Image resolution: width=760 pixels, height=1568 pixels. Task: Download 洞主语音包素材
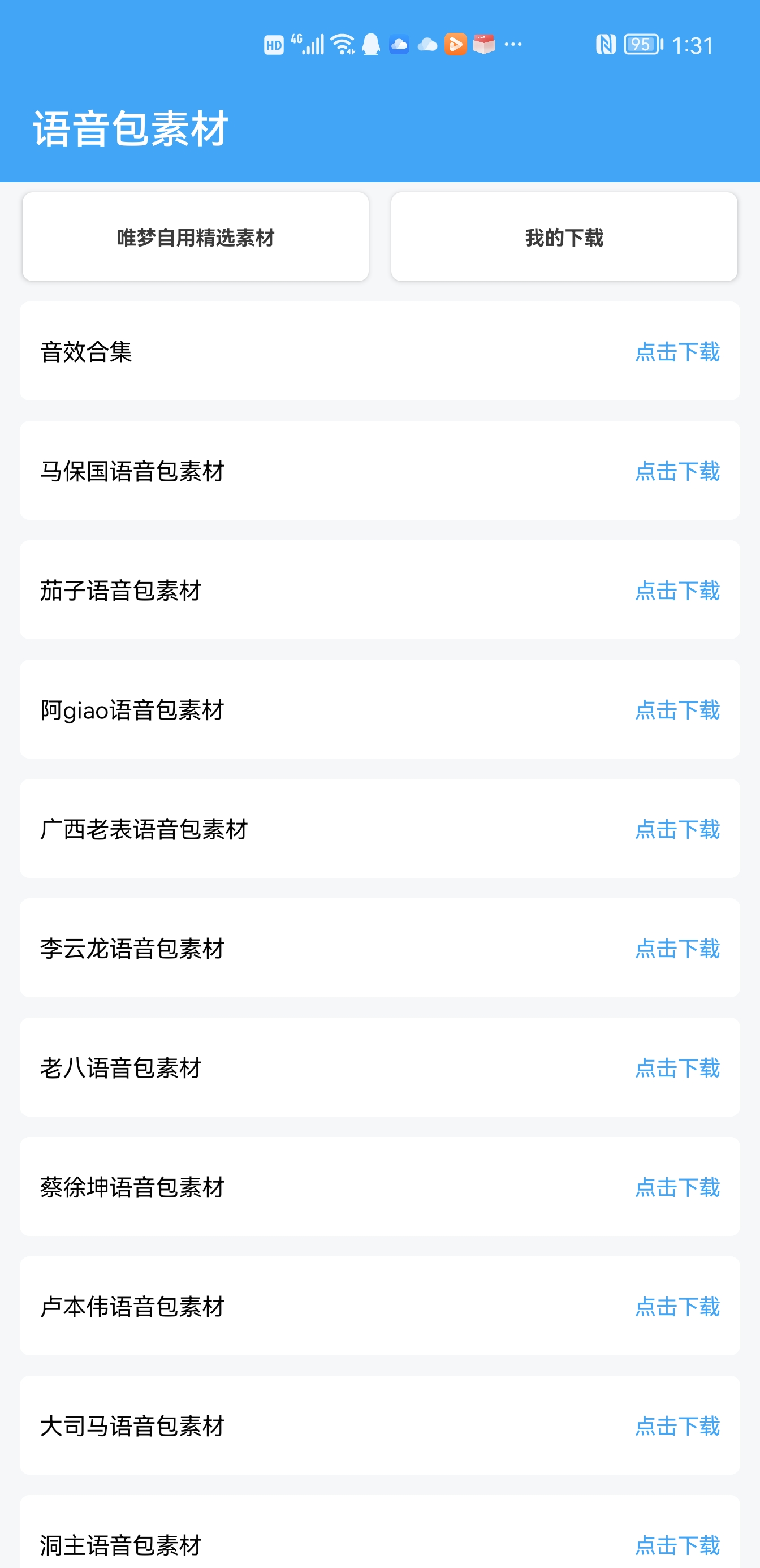tap(677, 1544)
